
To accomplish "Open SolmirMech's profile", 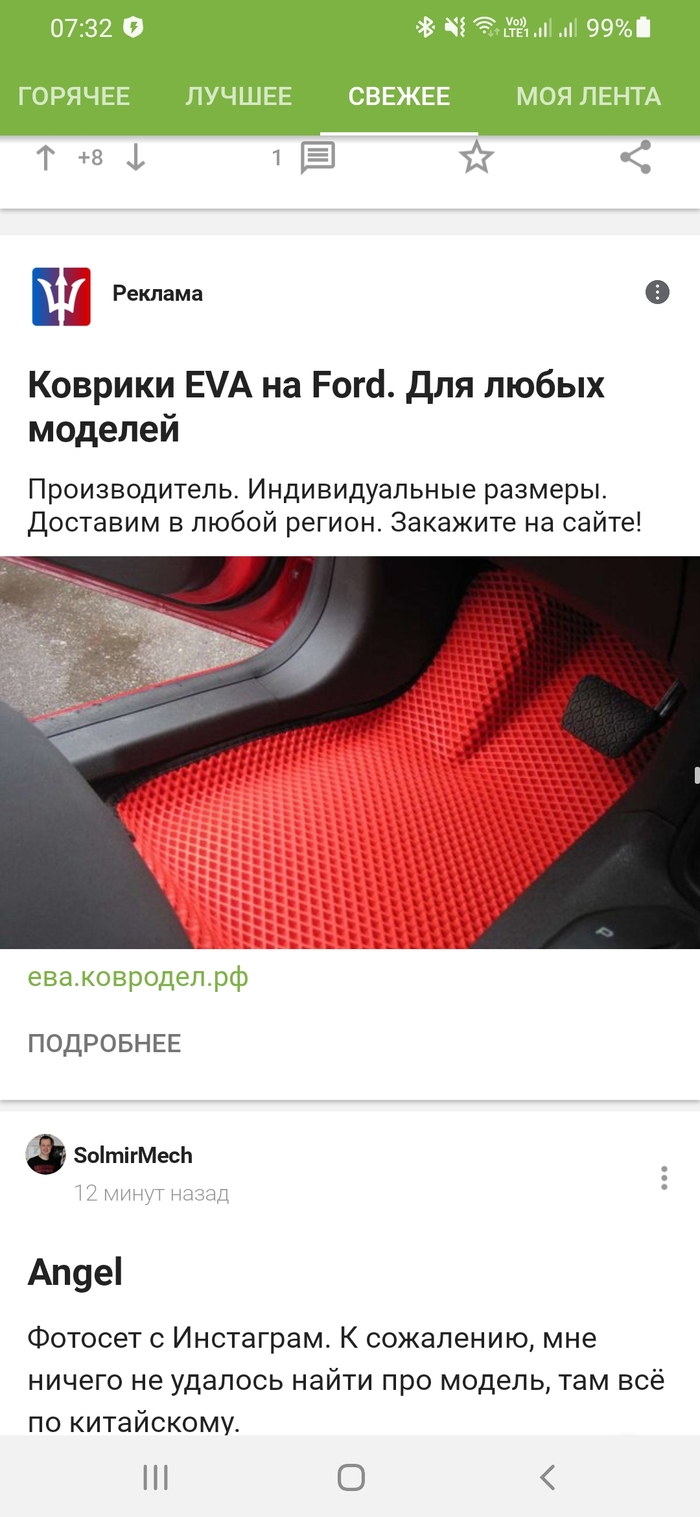I will (x=132, y=1155).
